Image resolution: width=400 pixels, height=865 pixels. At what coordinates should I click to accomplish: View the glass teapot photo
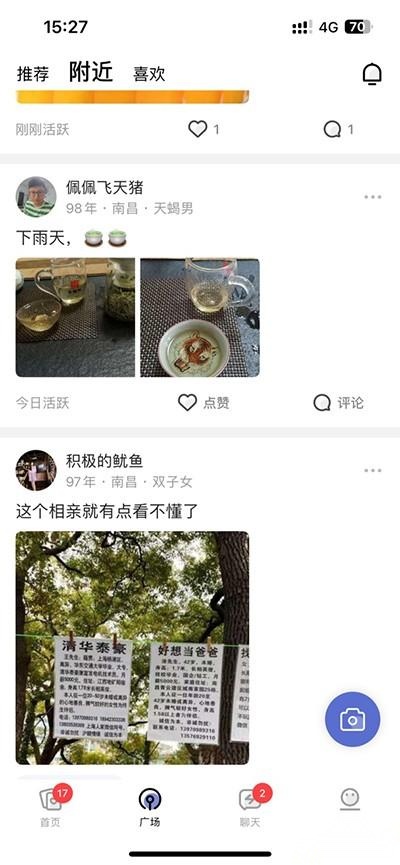(75, 317)
